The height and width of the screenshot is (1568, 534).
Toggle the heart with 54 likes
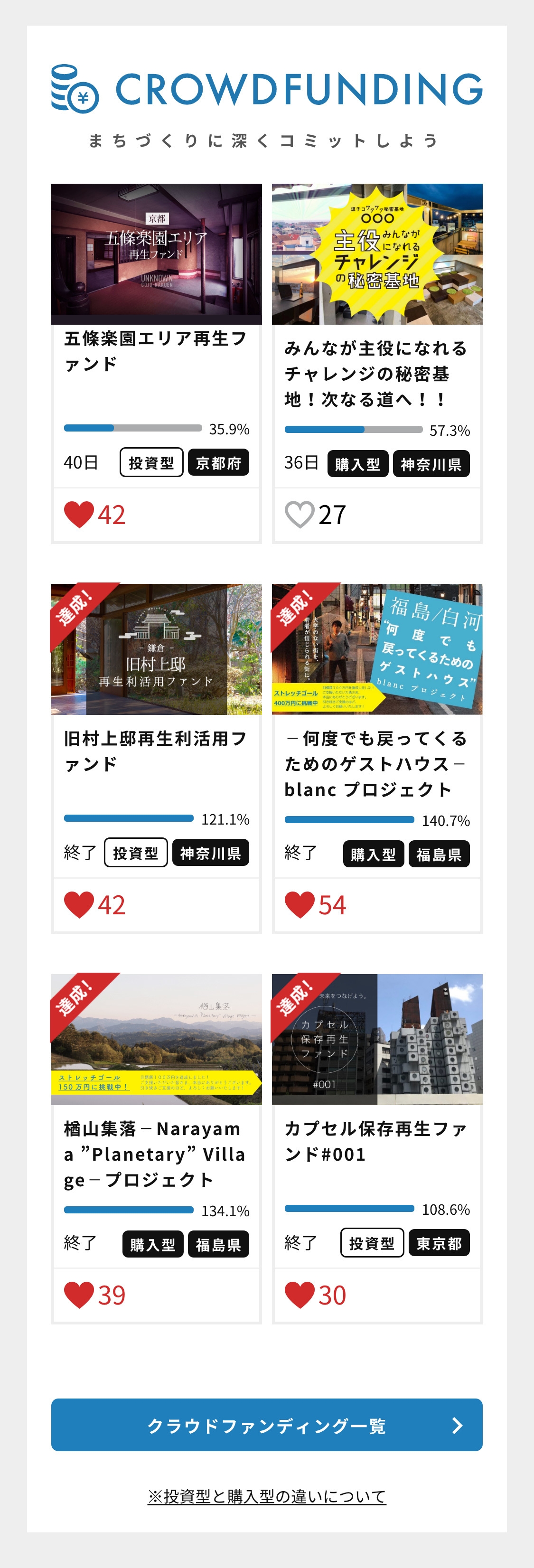coord(300,905)
